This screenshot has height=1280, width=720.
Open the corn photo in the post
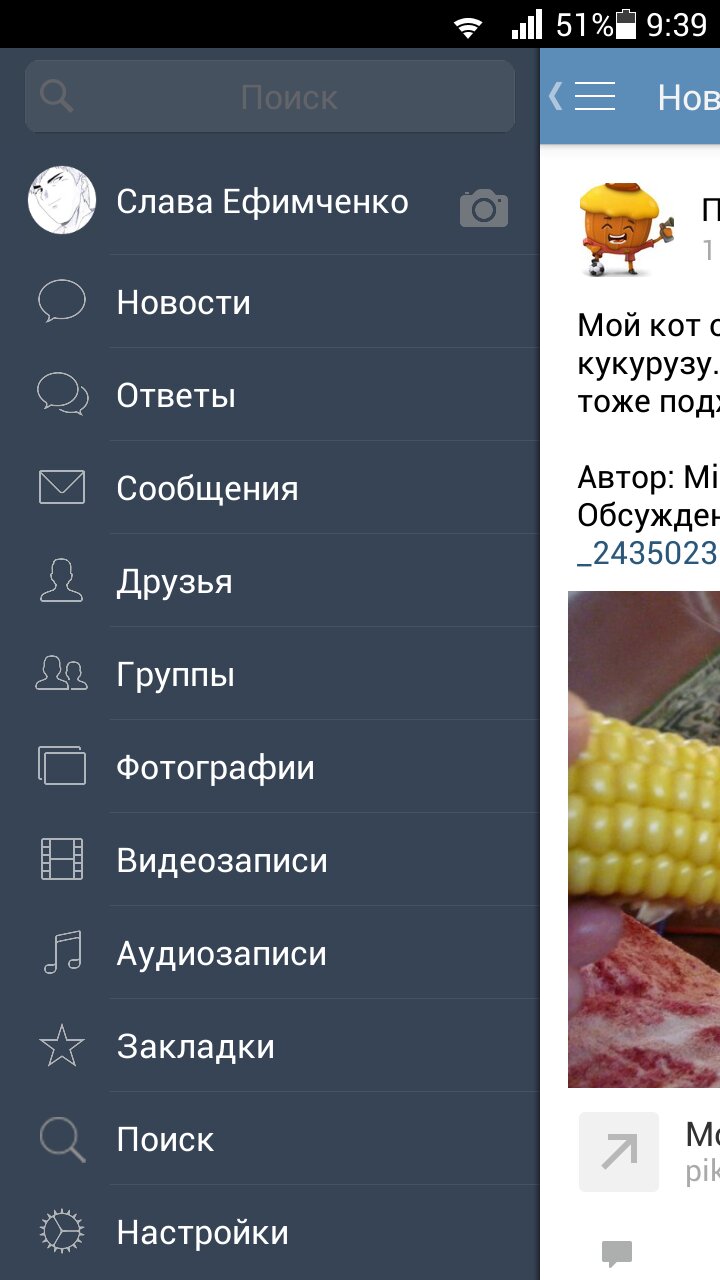click(644, 838)
